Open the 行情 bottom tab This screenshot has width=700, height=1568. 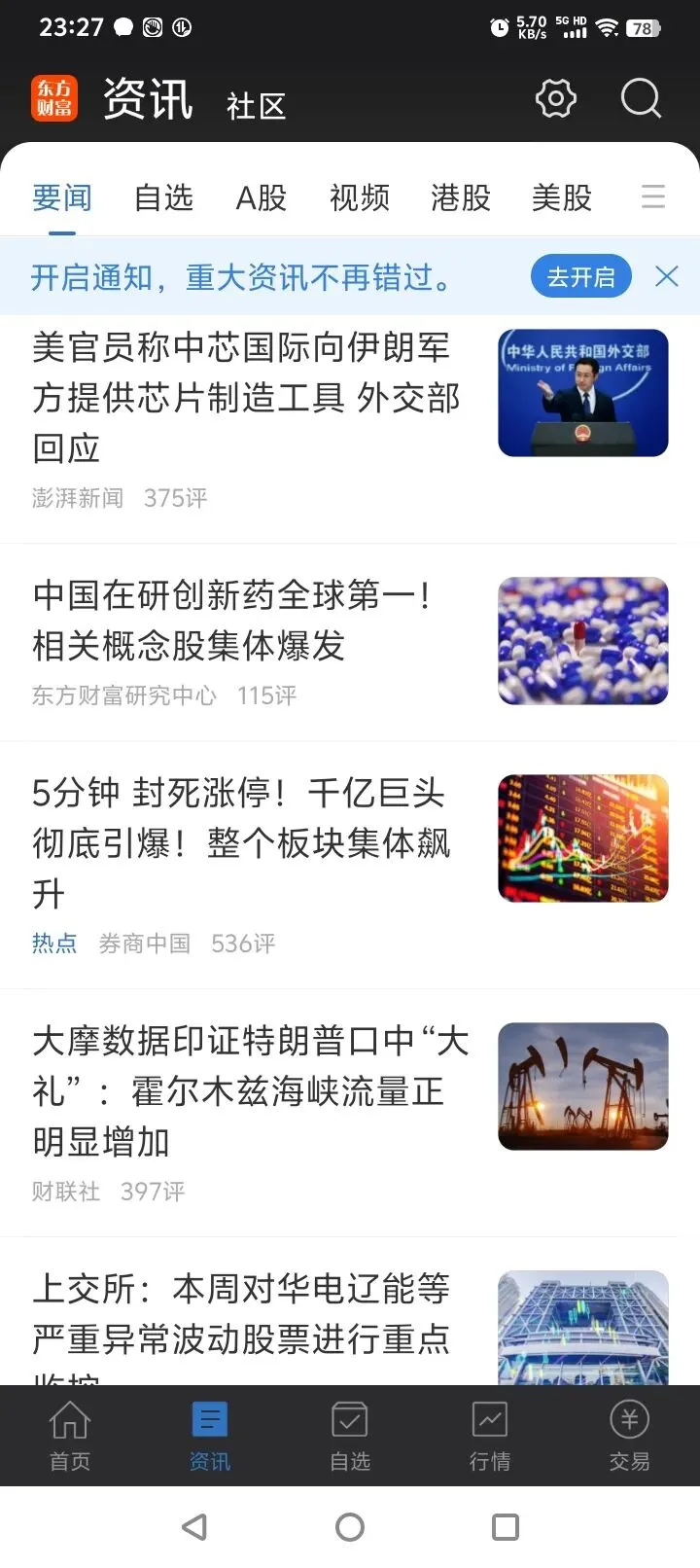pos(490,1435)
